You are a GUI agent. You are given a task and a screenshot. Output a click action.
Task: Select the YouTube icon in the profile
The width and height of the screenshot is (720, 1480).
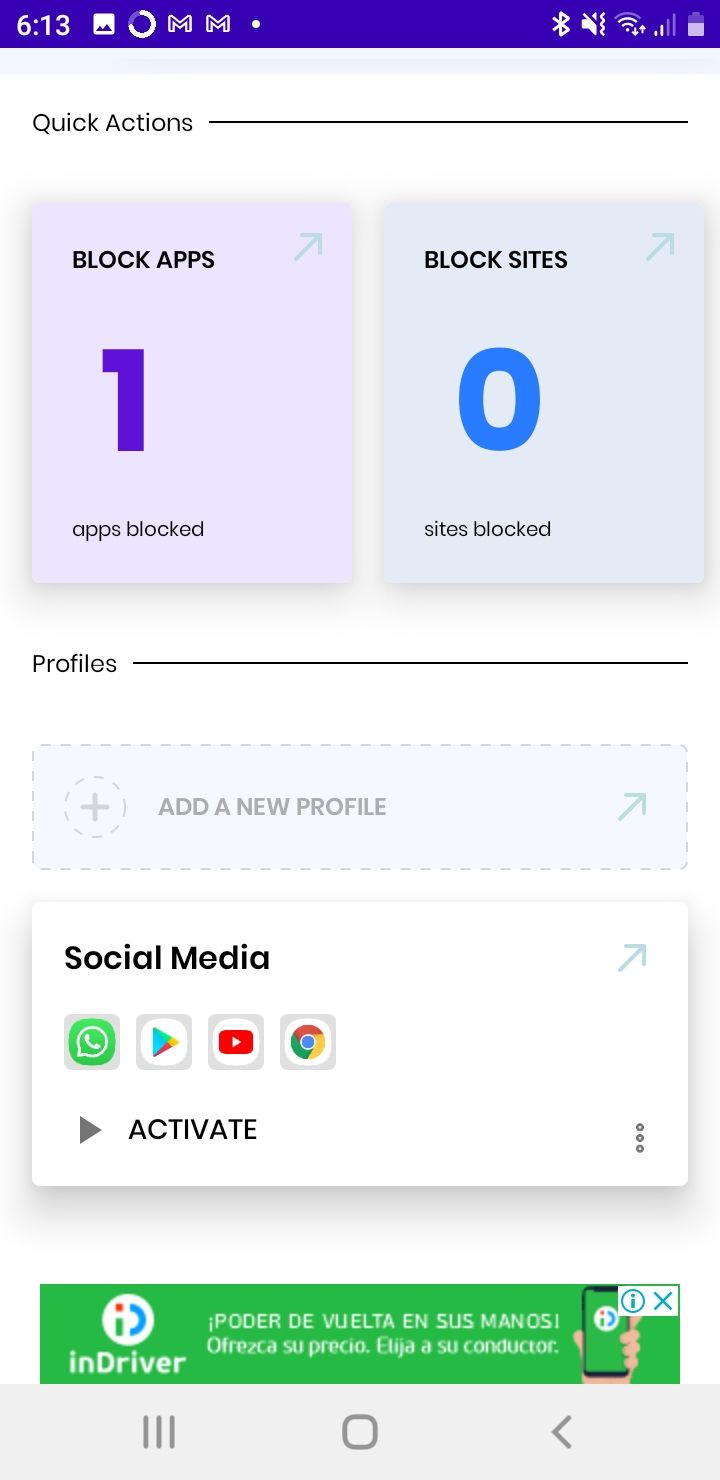(235, 1041)
